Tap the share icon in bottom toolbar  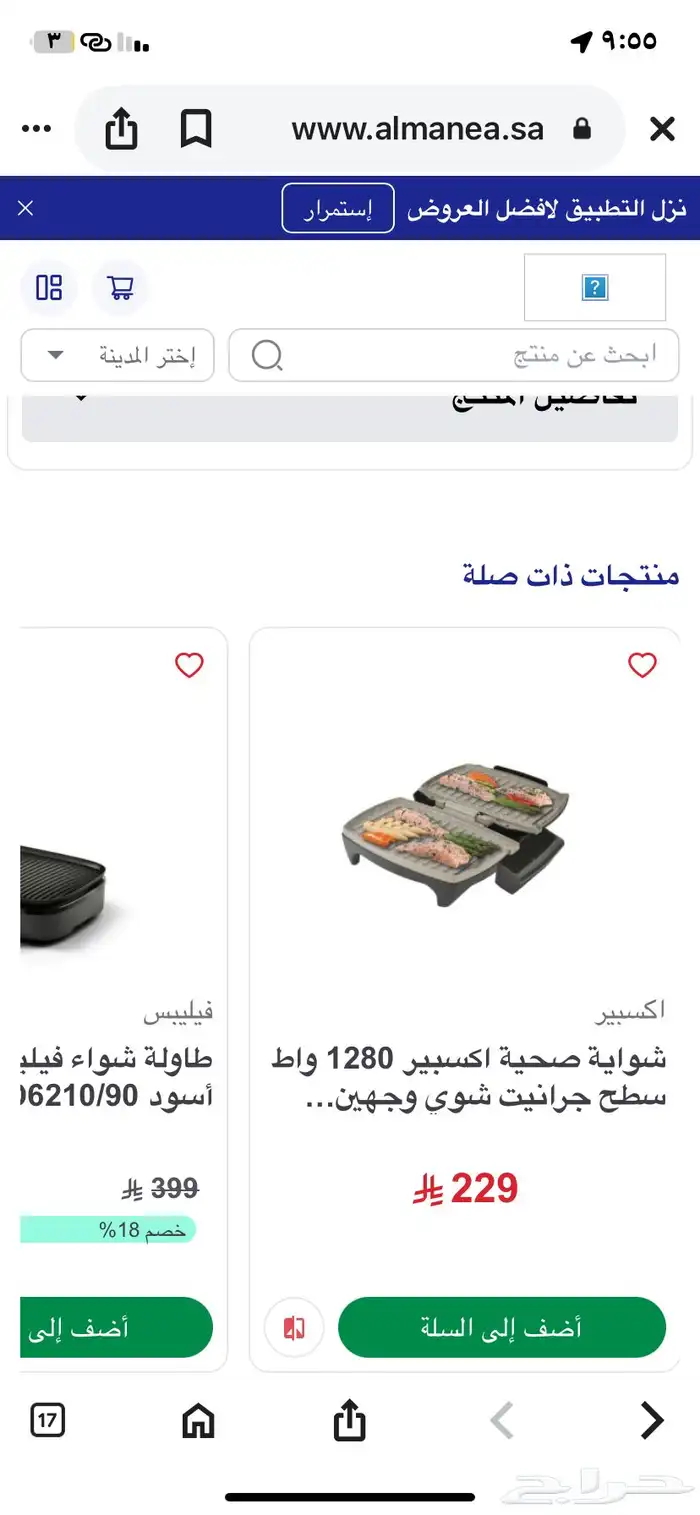349,1420
